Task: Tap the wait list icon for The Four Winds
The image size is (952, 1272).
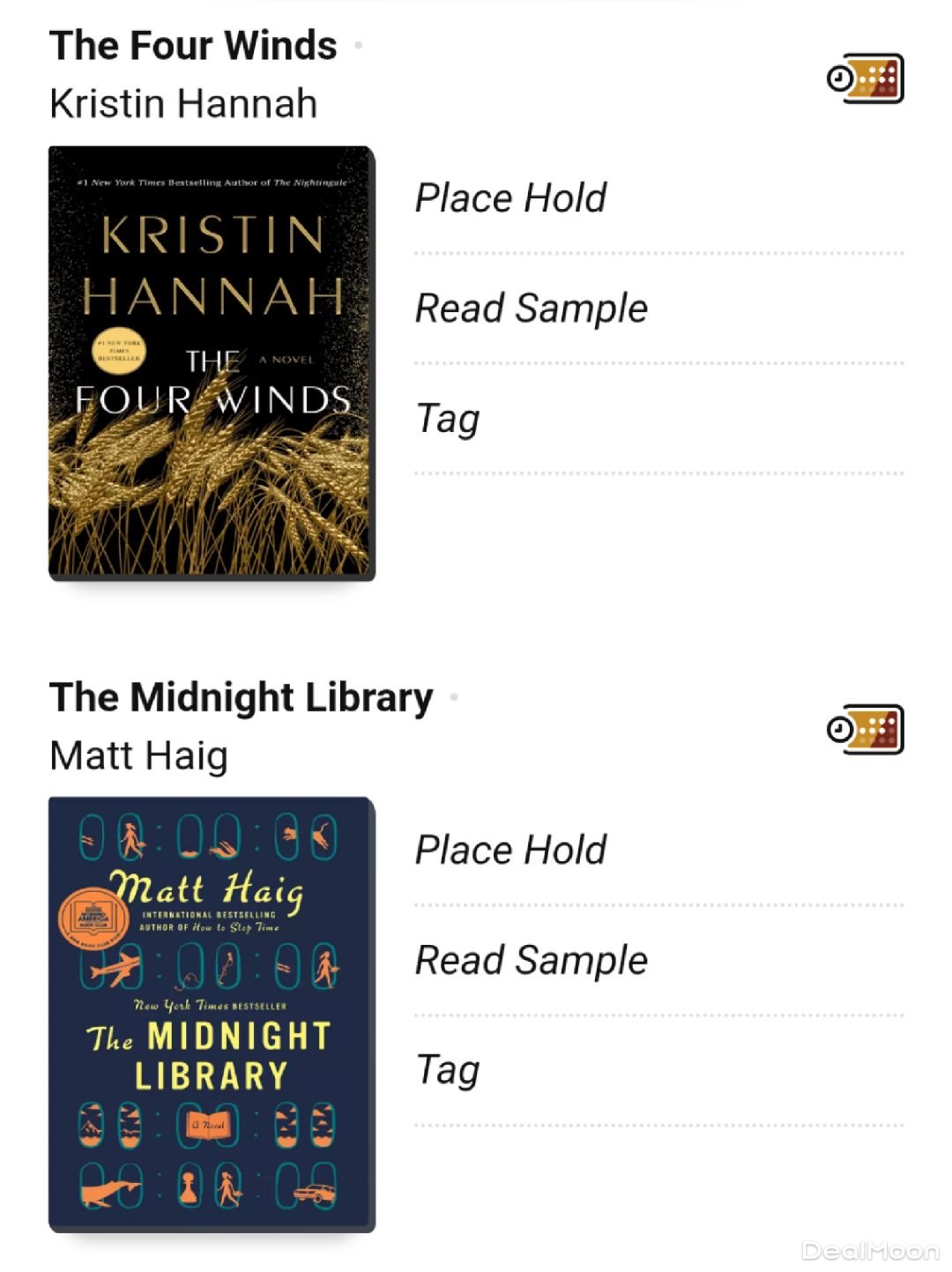Action: 866,79
